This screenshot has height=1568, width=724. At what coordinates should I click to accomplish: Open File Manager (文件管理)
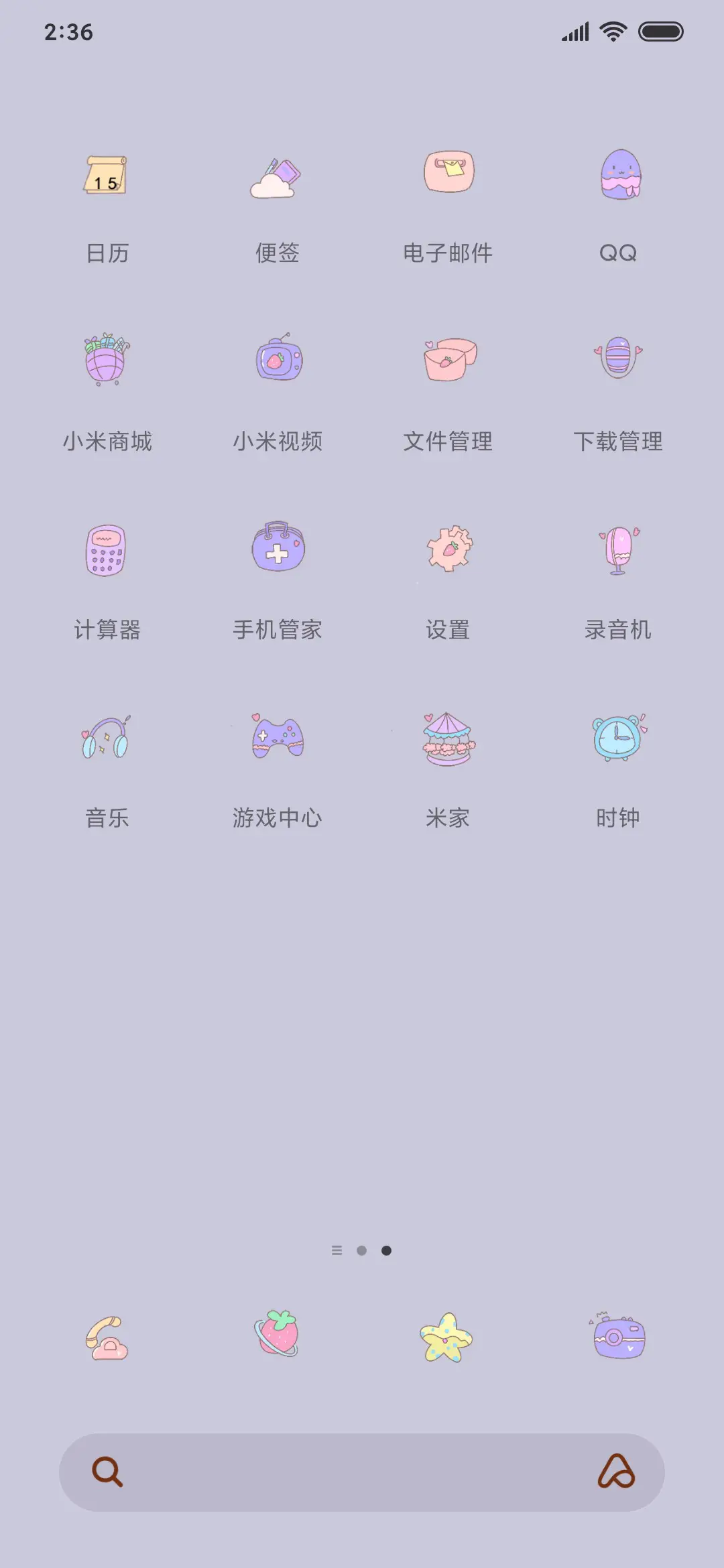[447, 362]
